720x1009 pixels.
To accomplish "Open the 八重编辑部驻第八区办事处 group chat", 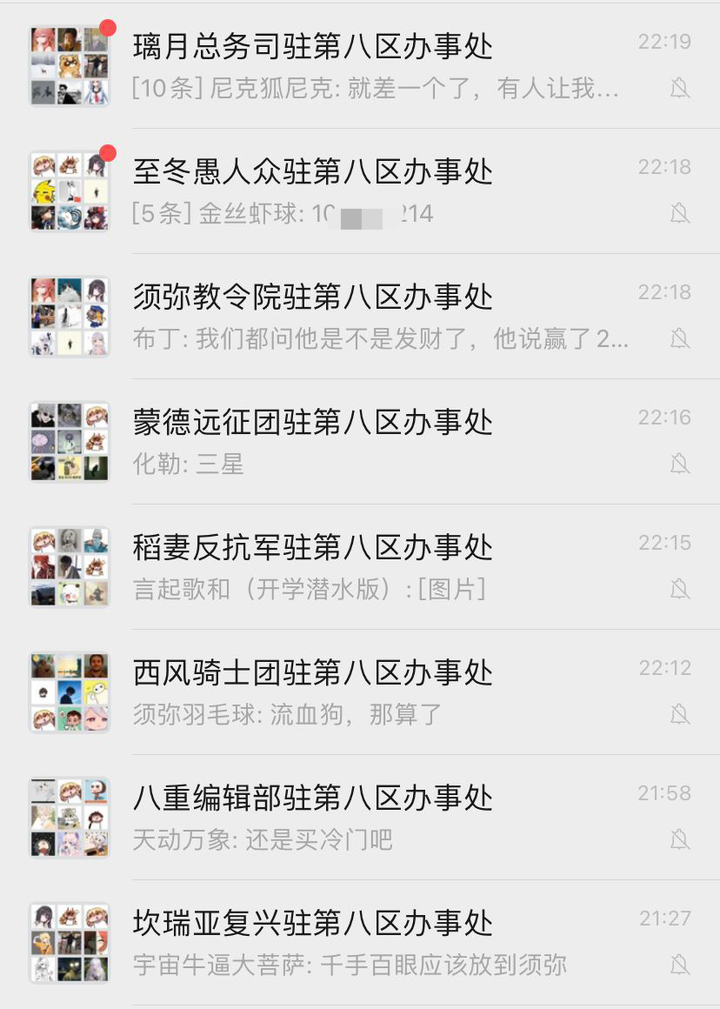I will point(360,816).
